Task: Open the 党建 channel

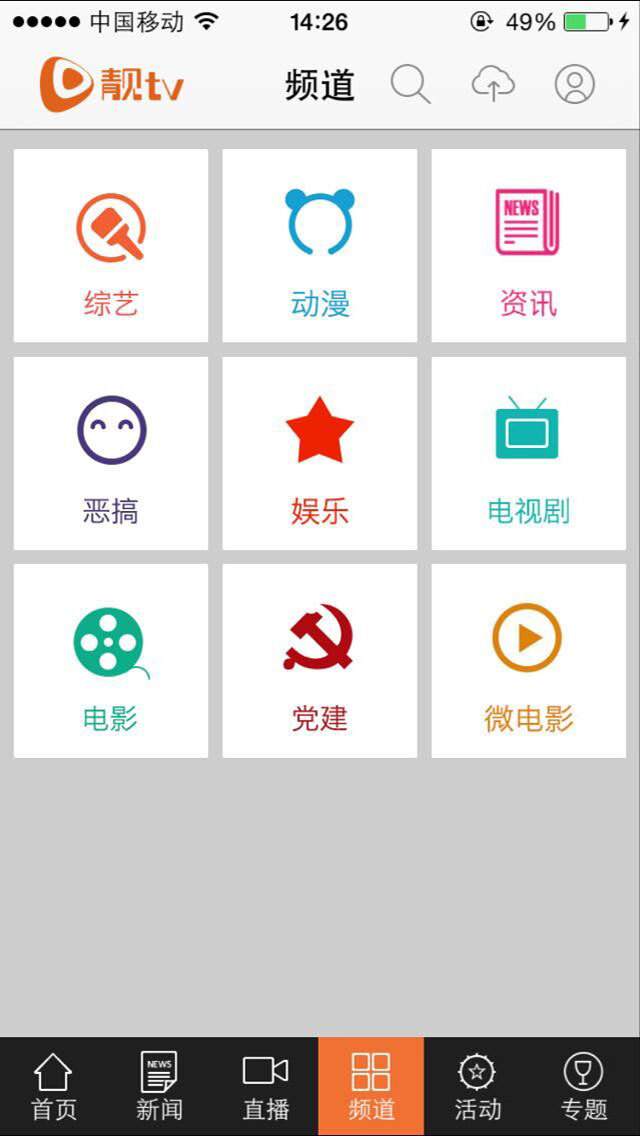Action: (x=320, y=661)
